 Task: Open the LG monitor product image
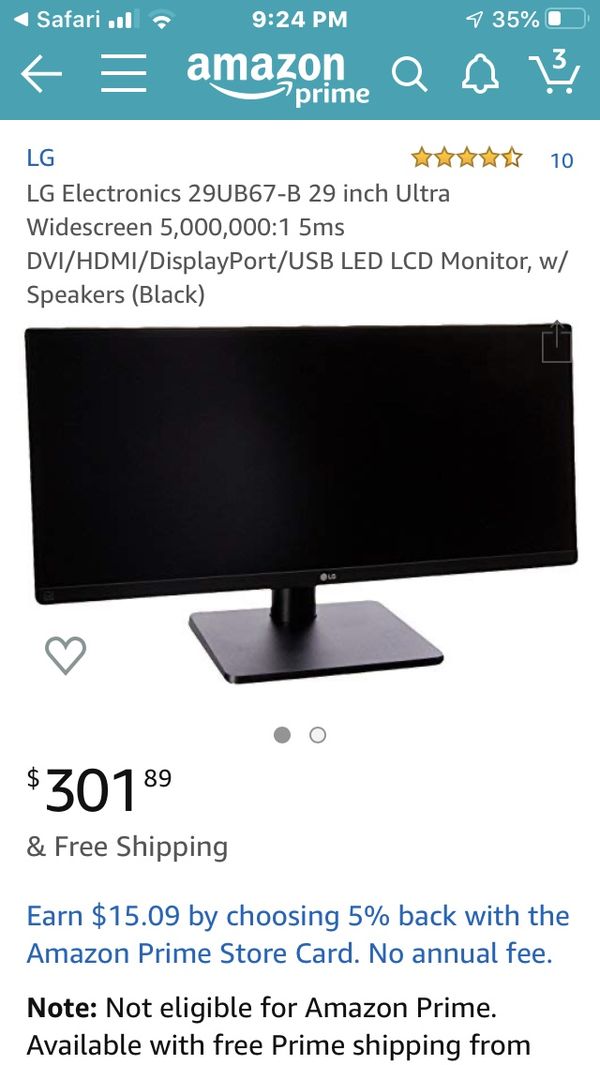[301, 504]
